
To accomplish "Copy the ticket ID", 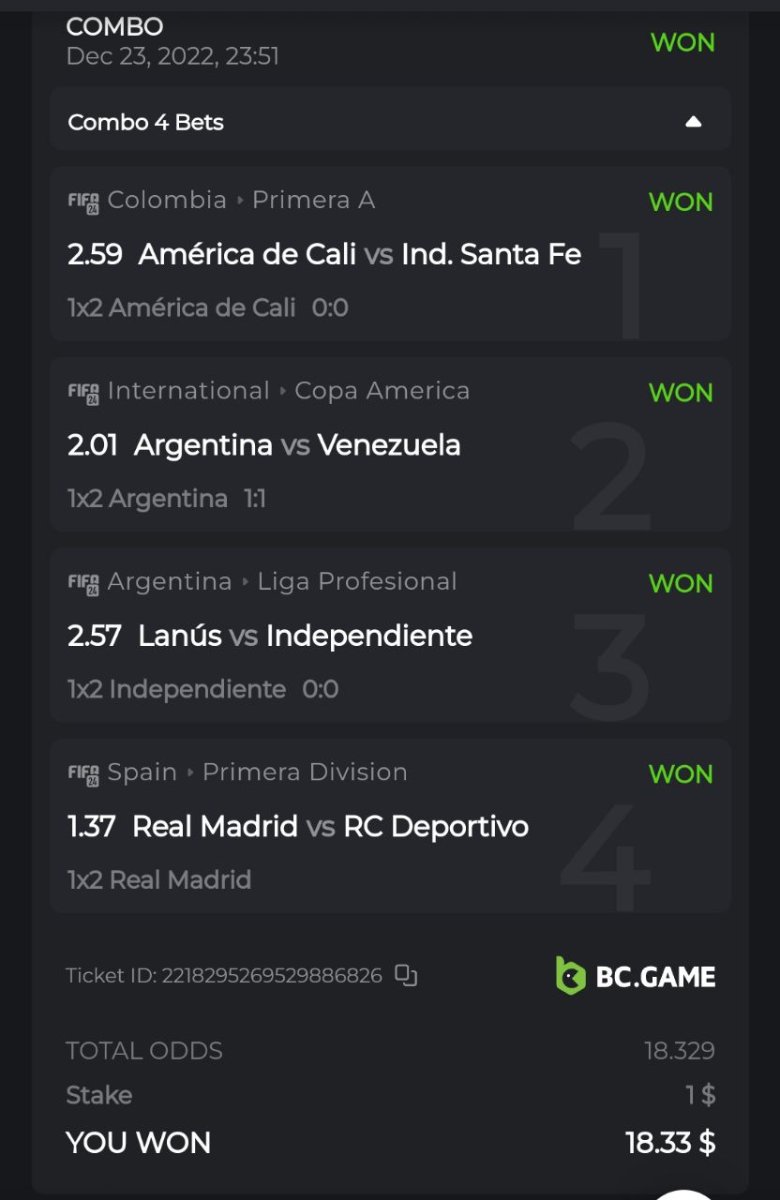I will (x=405, y=975).
